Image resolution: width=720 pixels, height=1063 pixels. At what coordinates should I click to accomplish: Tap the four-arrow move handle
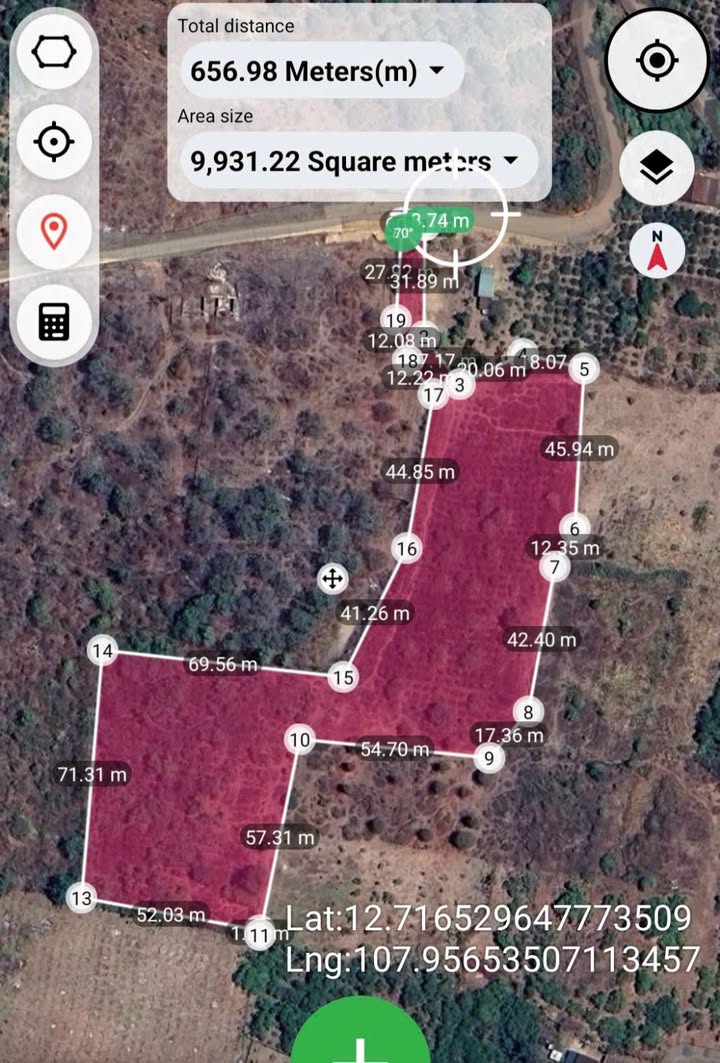tap(332, 578)
